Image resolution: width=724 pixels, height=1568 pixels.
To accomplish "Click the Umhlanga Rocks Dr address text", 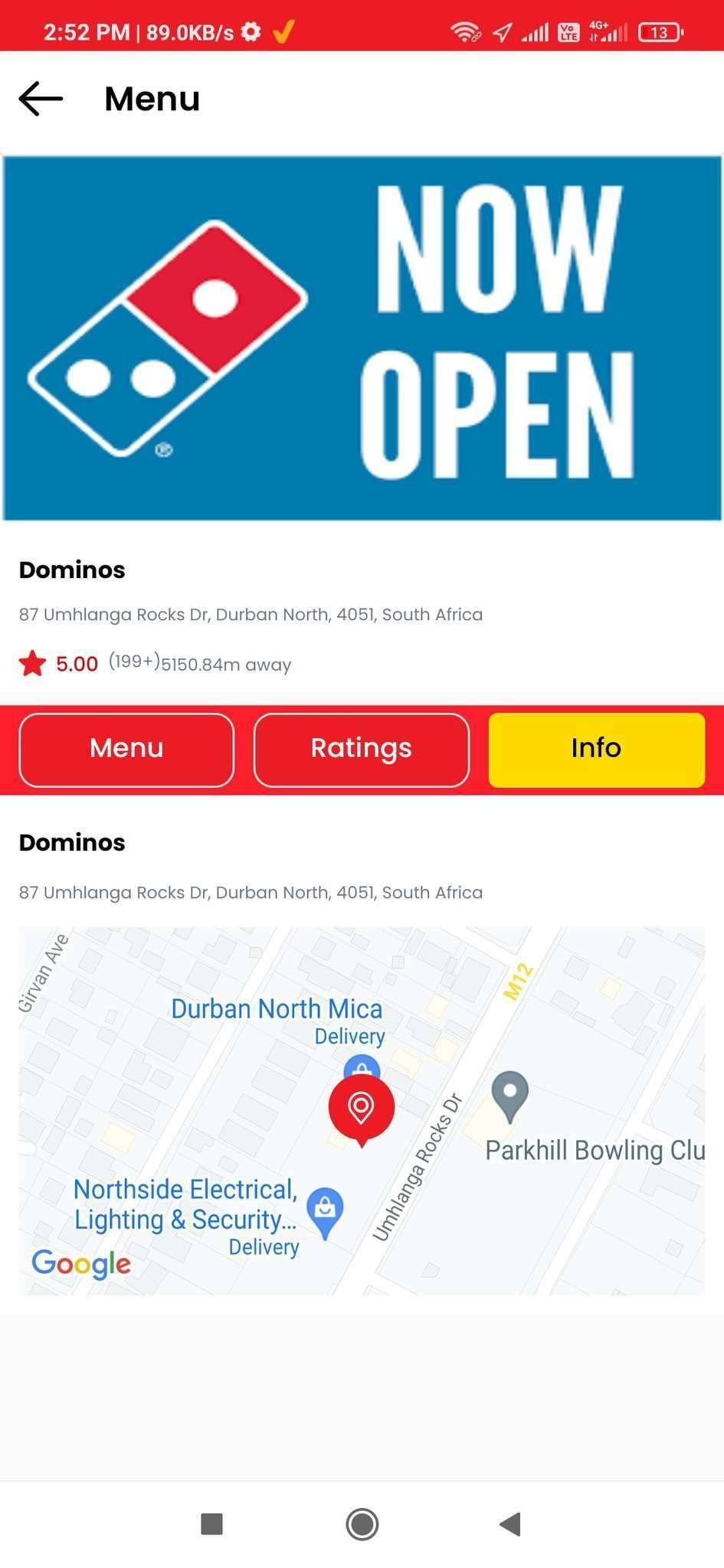I will tap(251, 614).
